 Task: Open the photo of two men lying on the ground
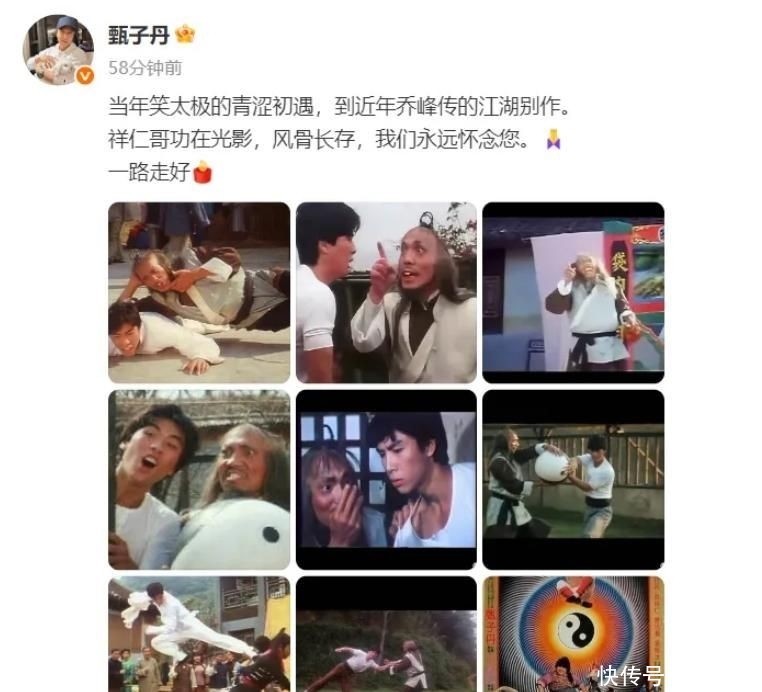point(199,293)
